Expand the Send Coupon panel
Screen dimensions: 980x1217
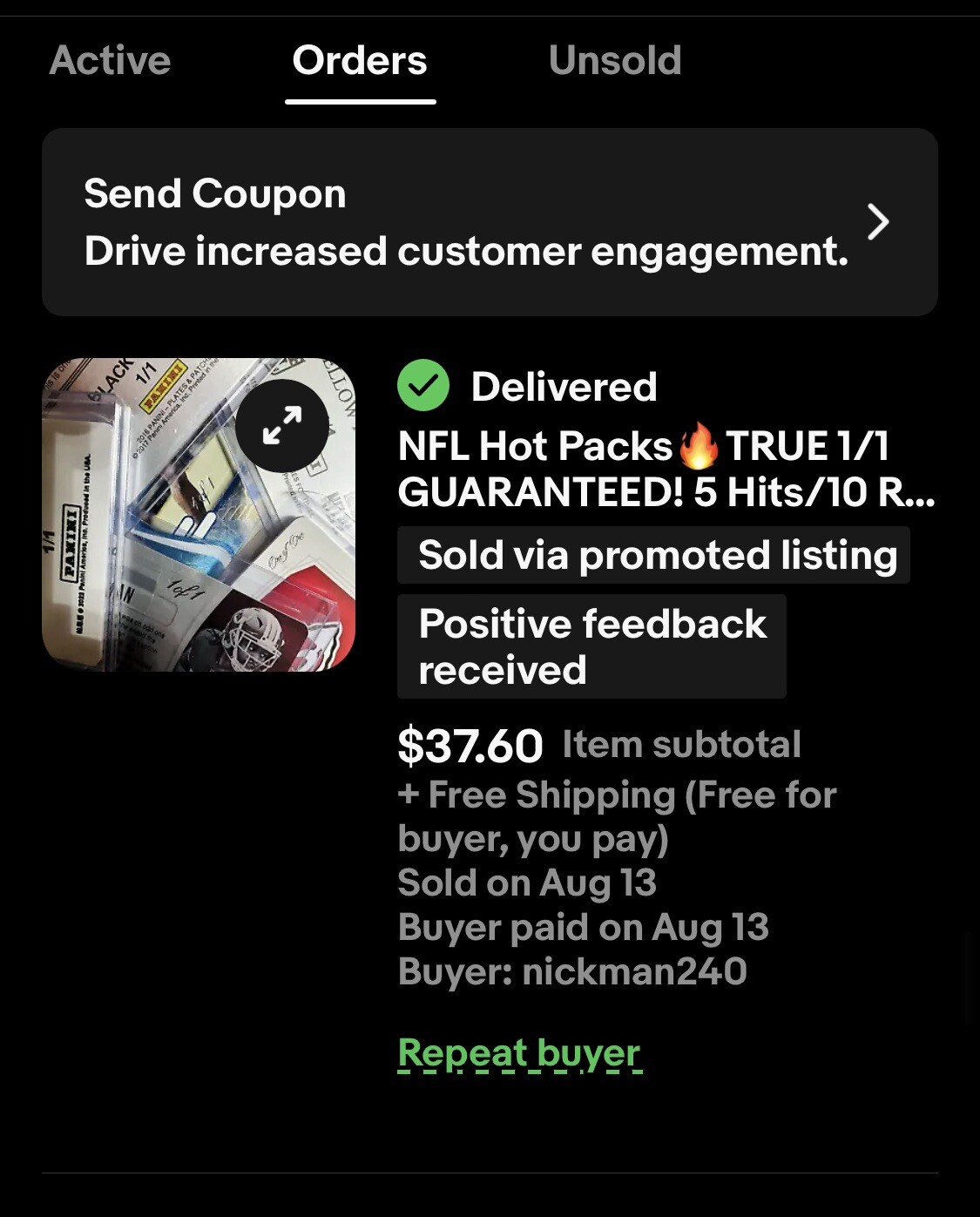coord(490,222)
